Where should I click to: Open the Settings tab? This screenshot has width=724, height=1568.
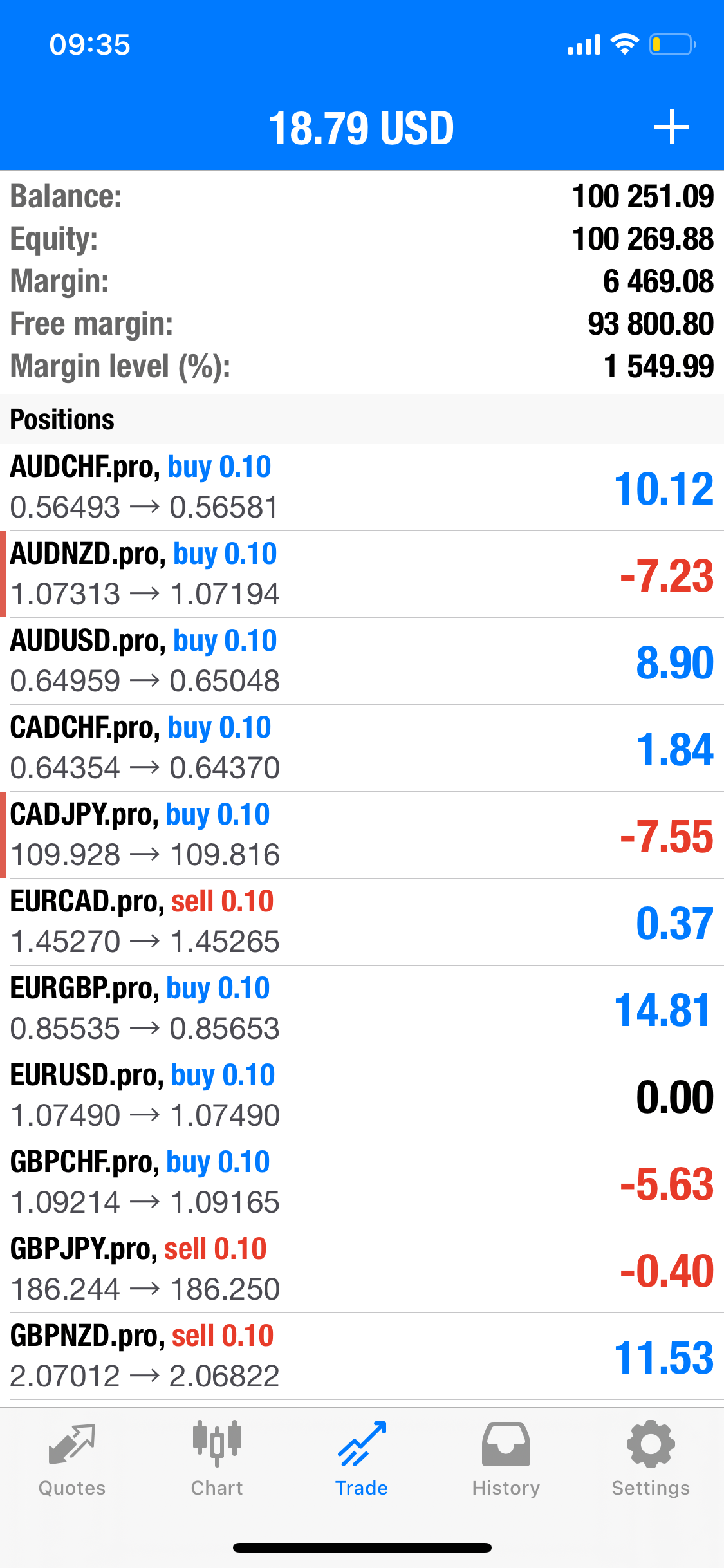click(x=651, y=1459)
